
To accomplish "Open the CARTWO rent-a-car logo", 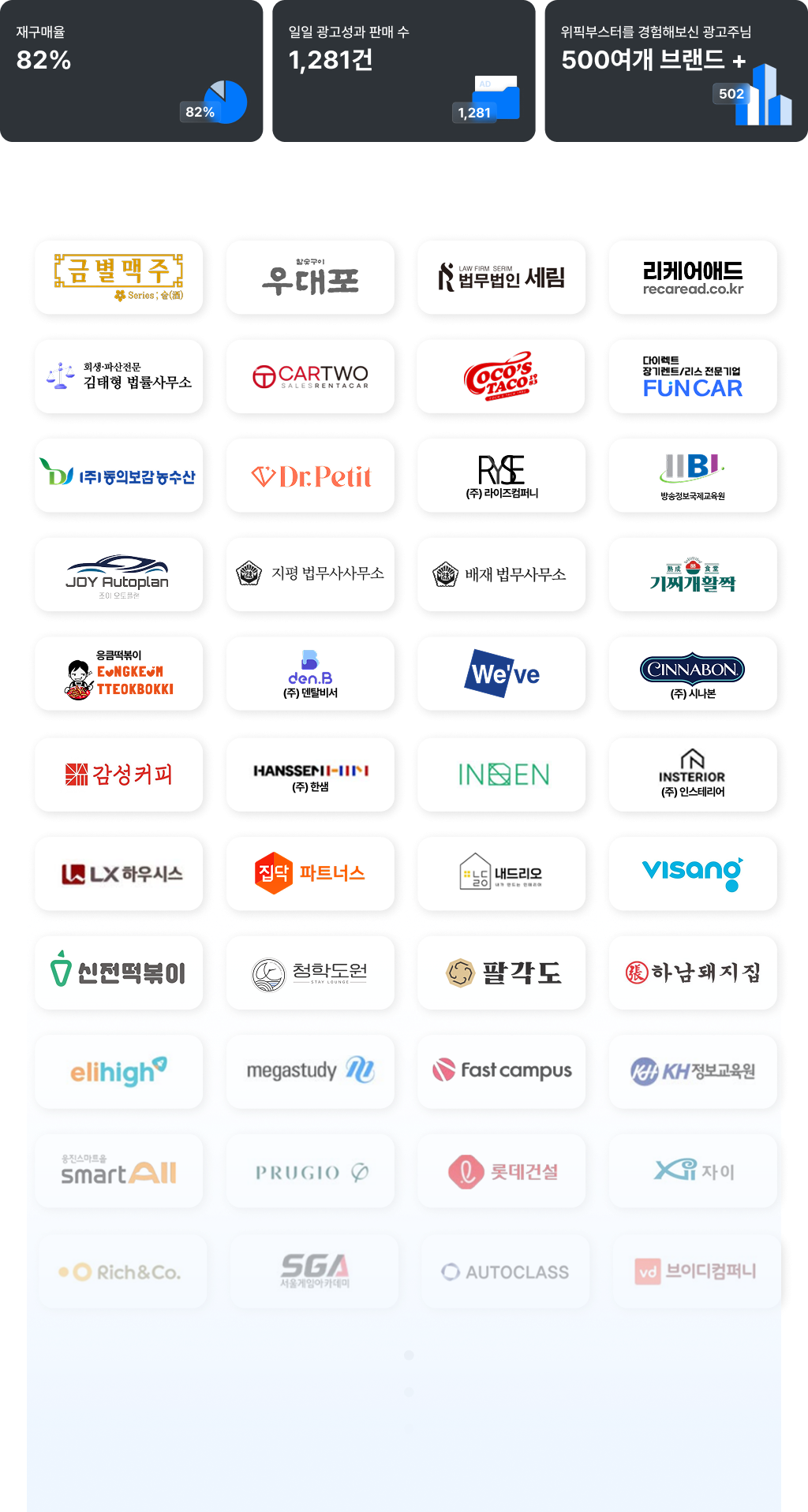I will pos(309,376).
